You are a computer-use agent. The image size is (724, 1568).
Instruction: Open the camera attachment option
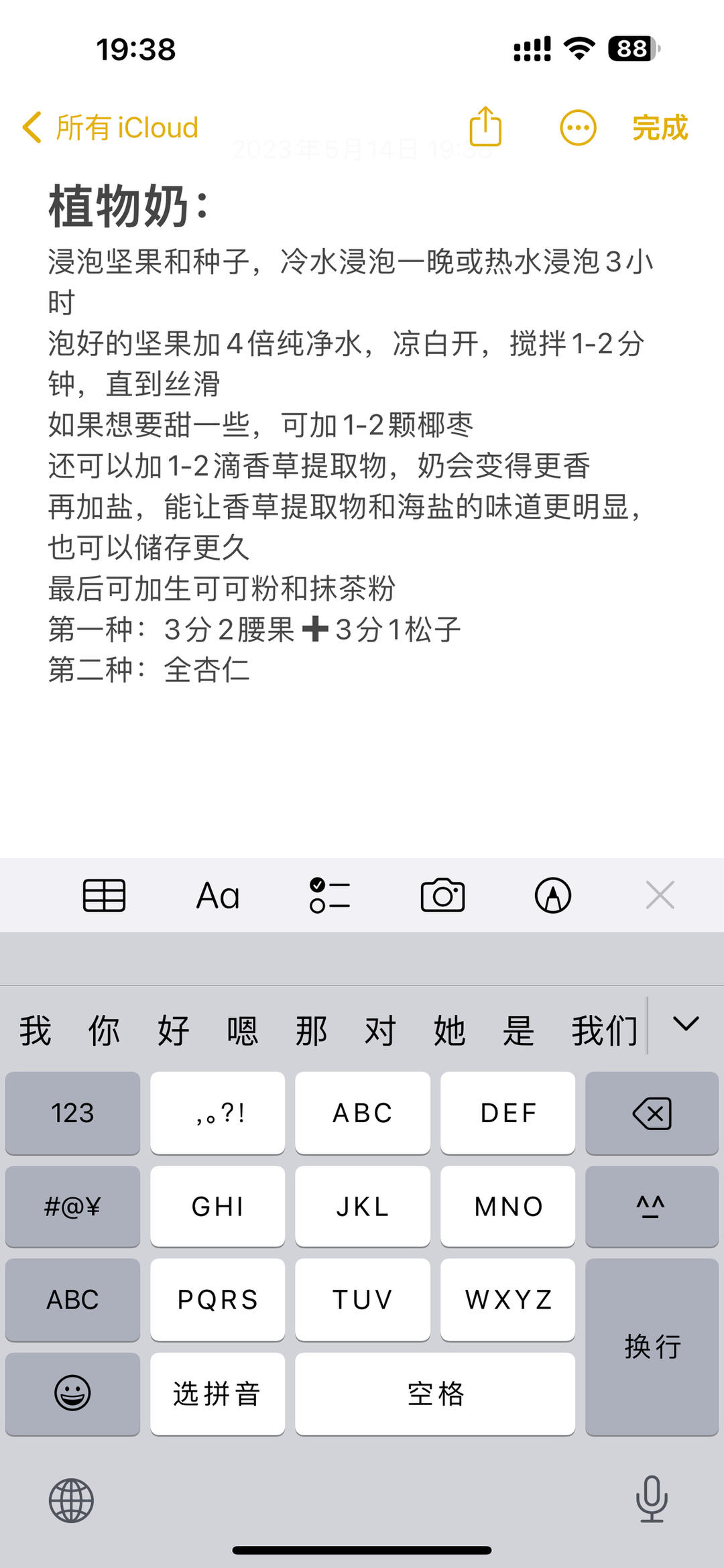tap(442, 895)
